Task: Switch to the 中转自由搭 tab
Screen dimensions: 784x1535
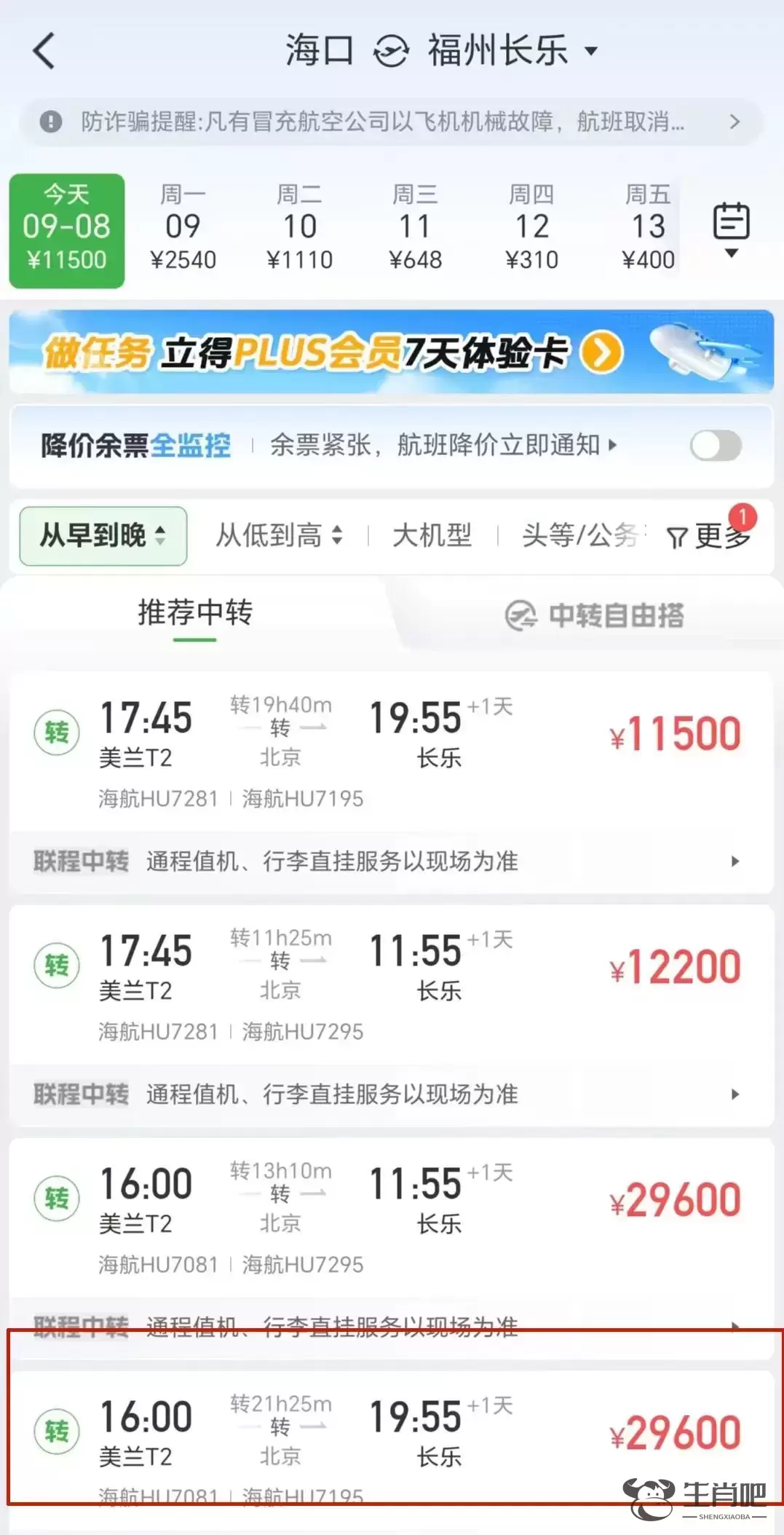Action: coord(595,615)
